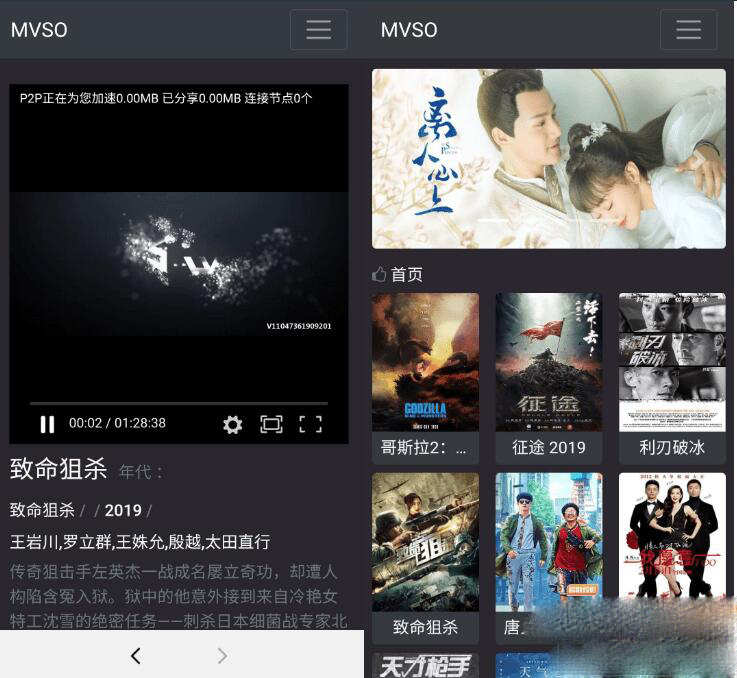Open hamburger menu above the video player
Image resolution: width=737 pixels, height=678 pixels.
(x=318, y=30)
